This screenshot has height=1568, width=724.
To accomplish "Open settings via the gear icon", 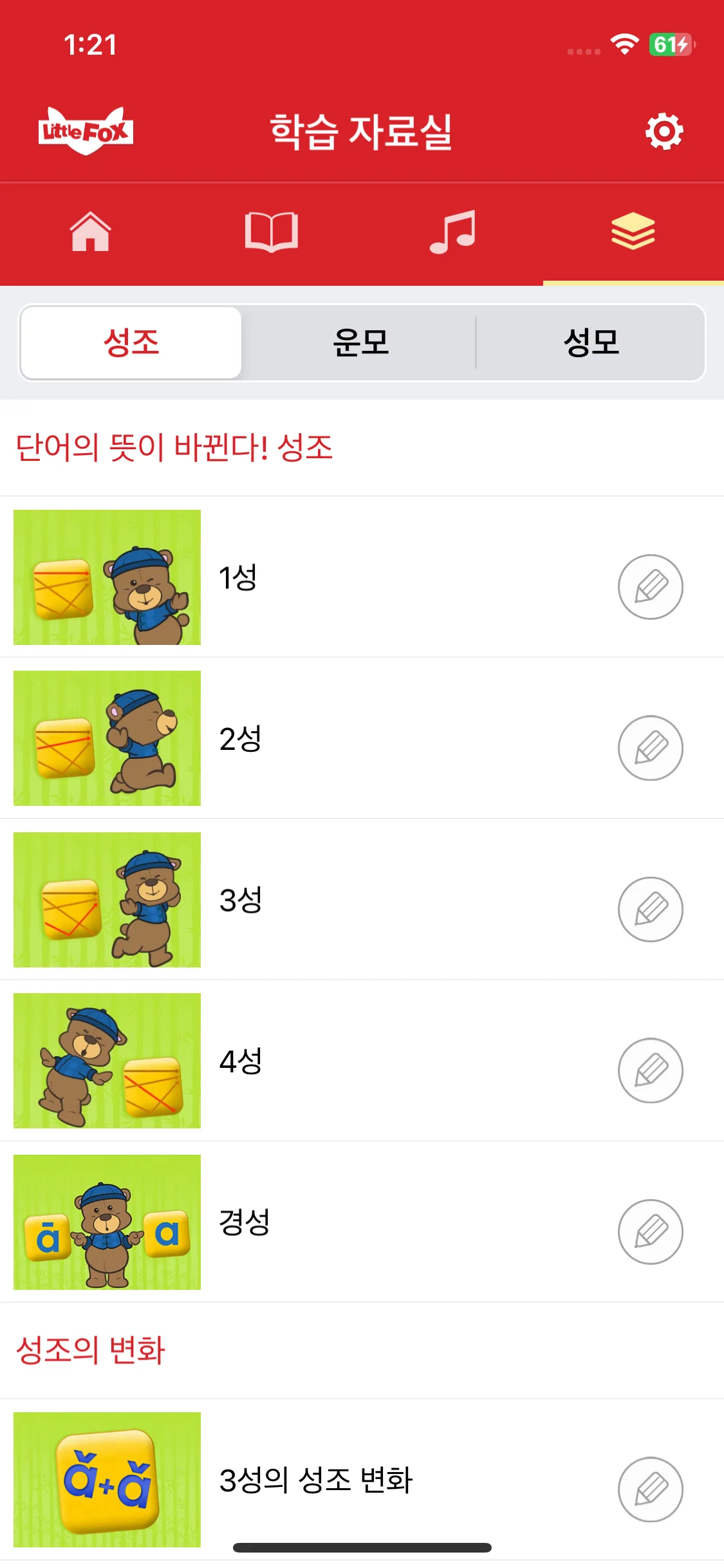I will click(664, 132).
